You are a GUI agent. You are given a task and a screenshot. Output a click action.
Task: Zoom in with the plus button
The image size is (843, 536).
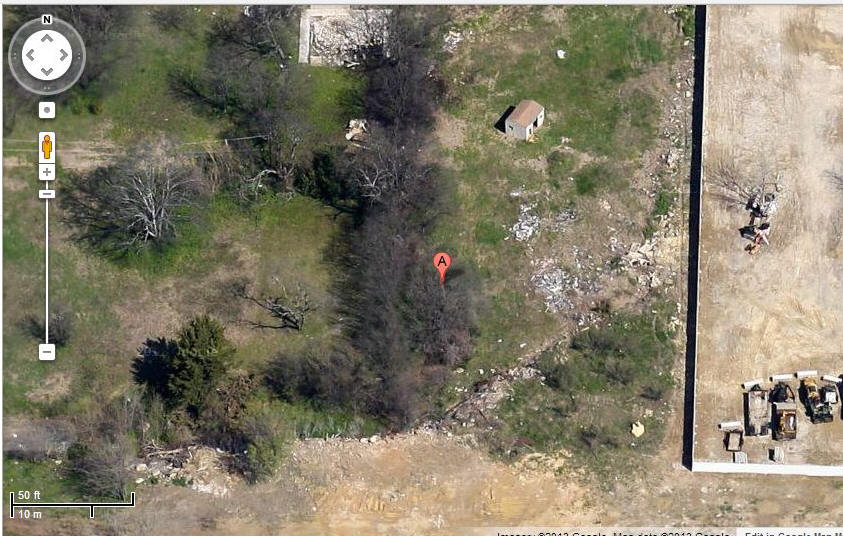coord(47,172)
